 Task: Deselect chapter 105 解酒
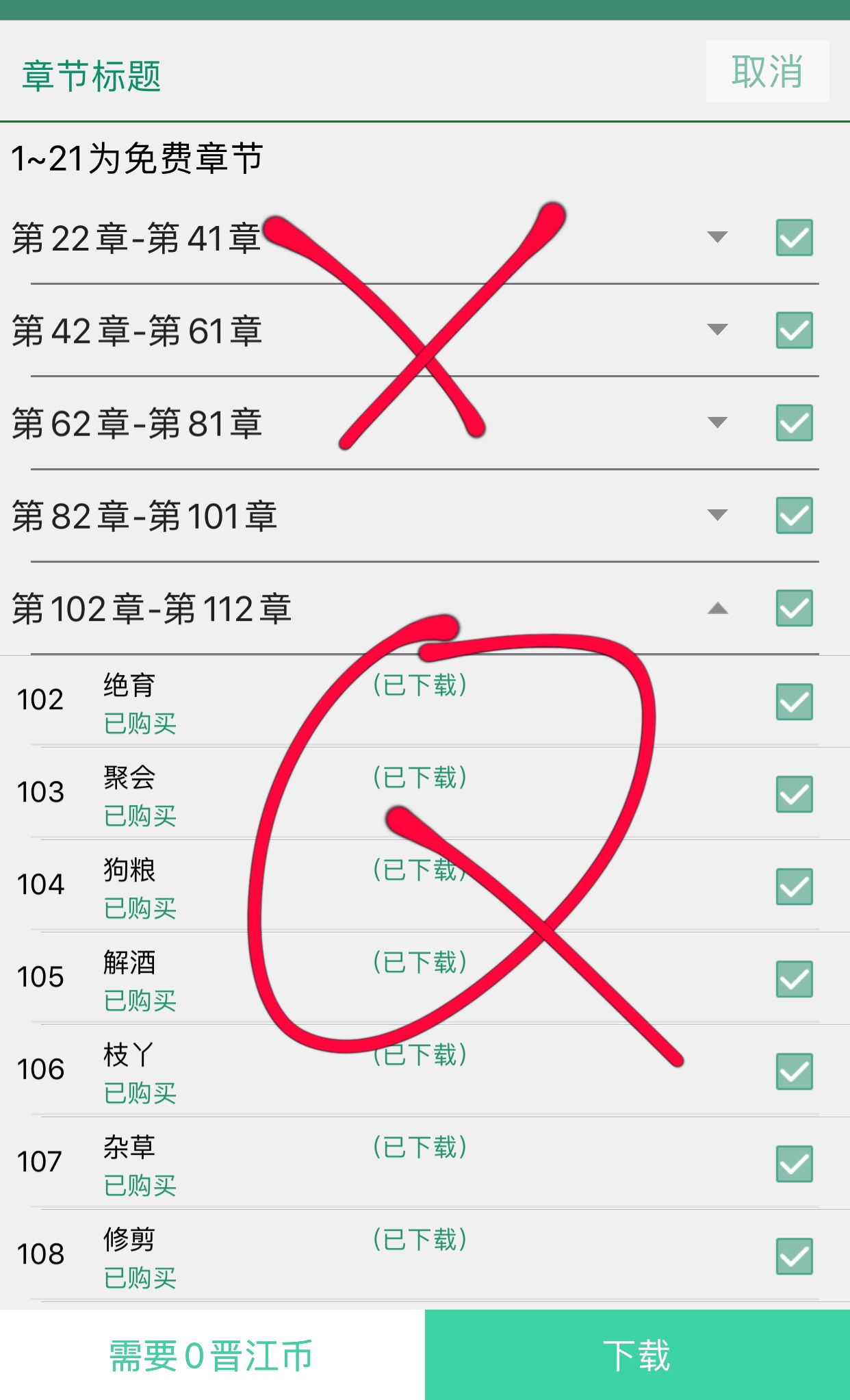click(794, 979)
